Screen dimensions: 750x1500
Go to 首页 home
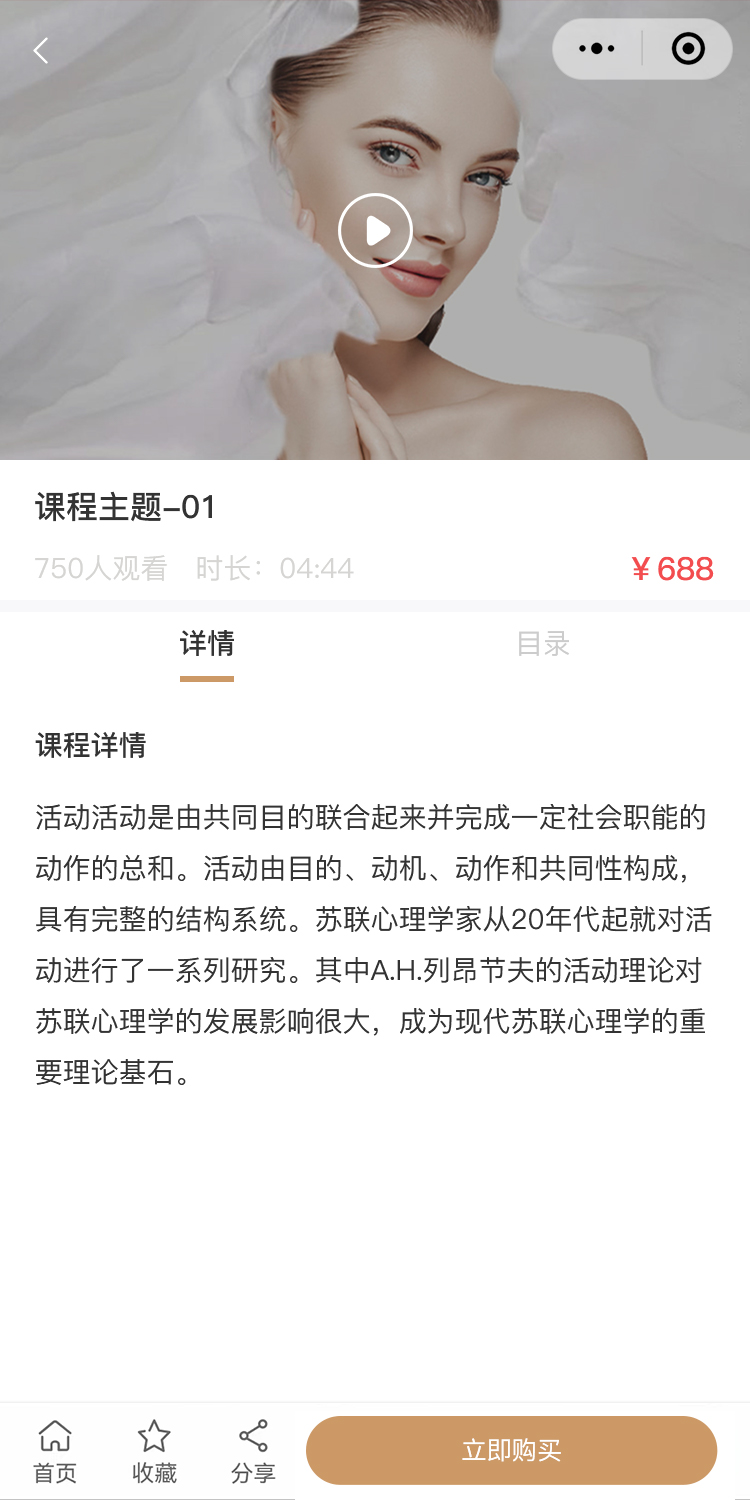55,1451
